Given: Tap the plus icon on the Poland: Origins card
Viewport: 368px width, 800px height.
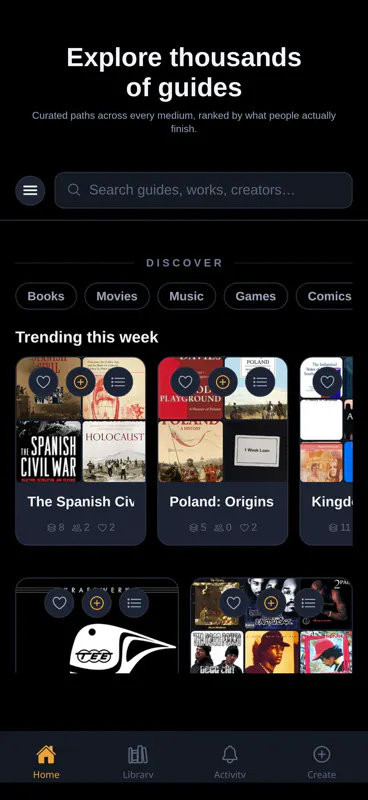Looking at the screenshot, I should point(223,382).
